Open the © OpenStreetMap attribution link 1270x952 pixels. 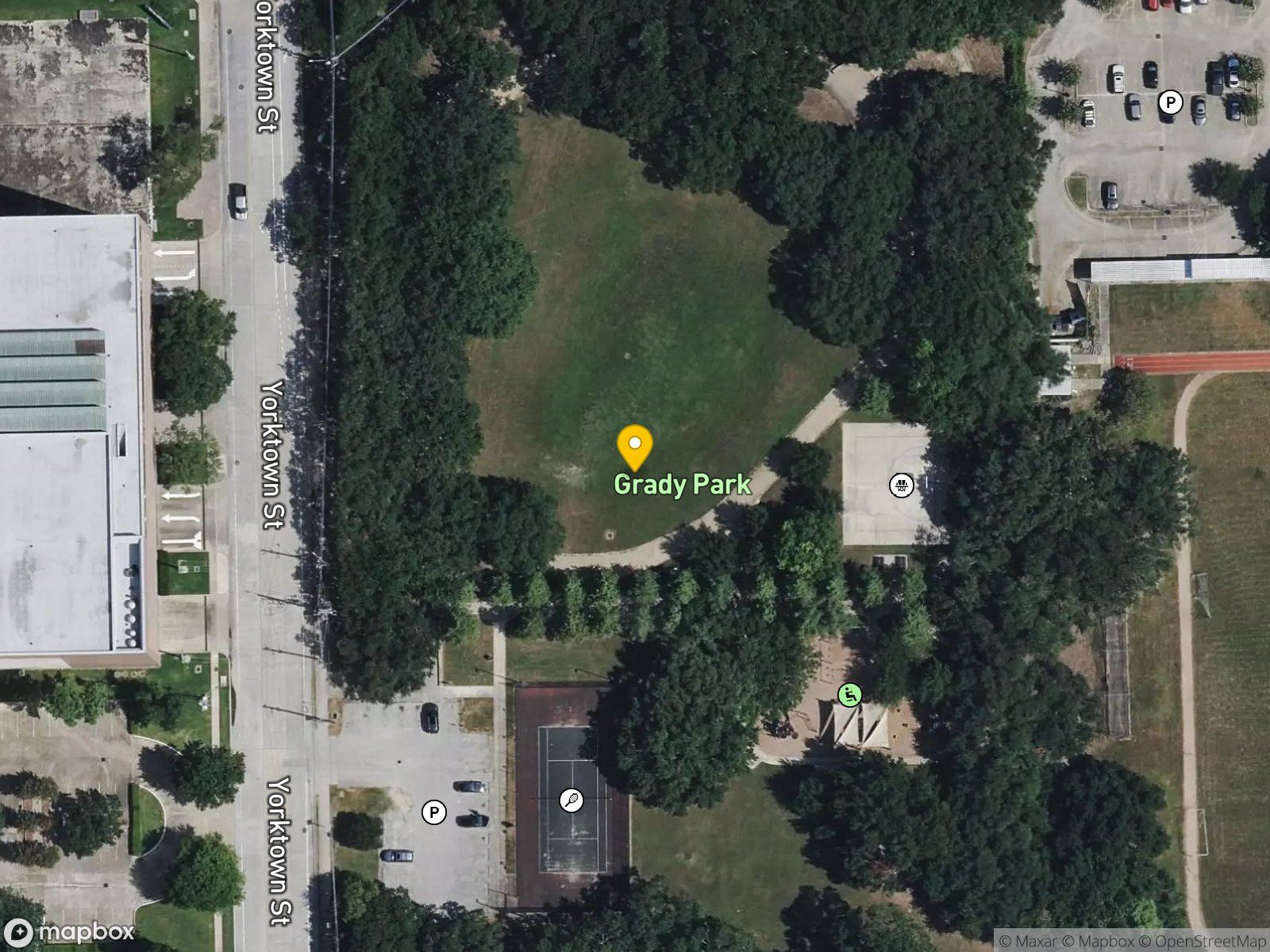pyautogui.click(x=1203, y=941)
